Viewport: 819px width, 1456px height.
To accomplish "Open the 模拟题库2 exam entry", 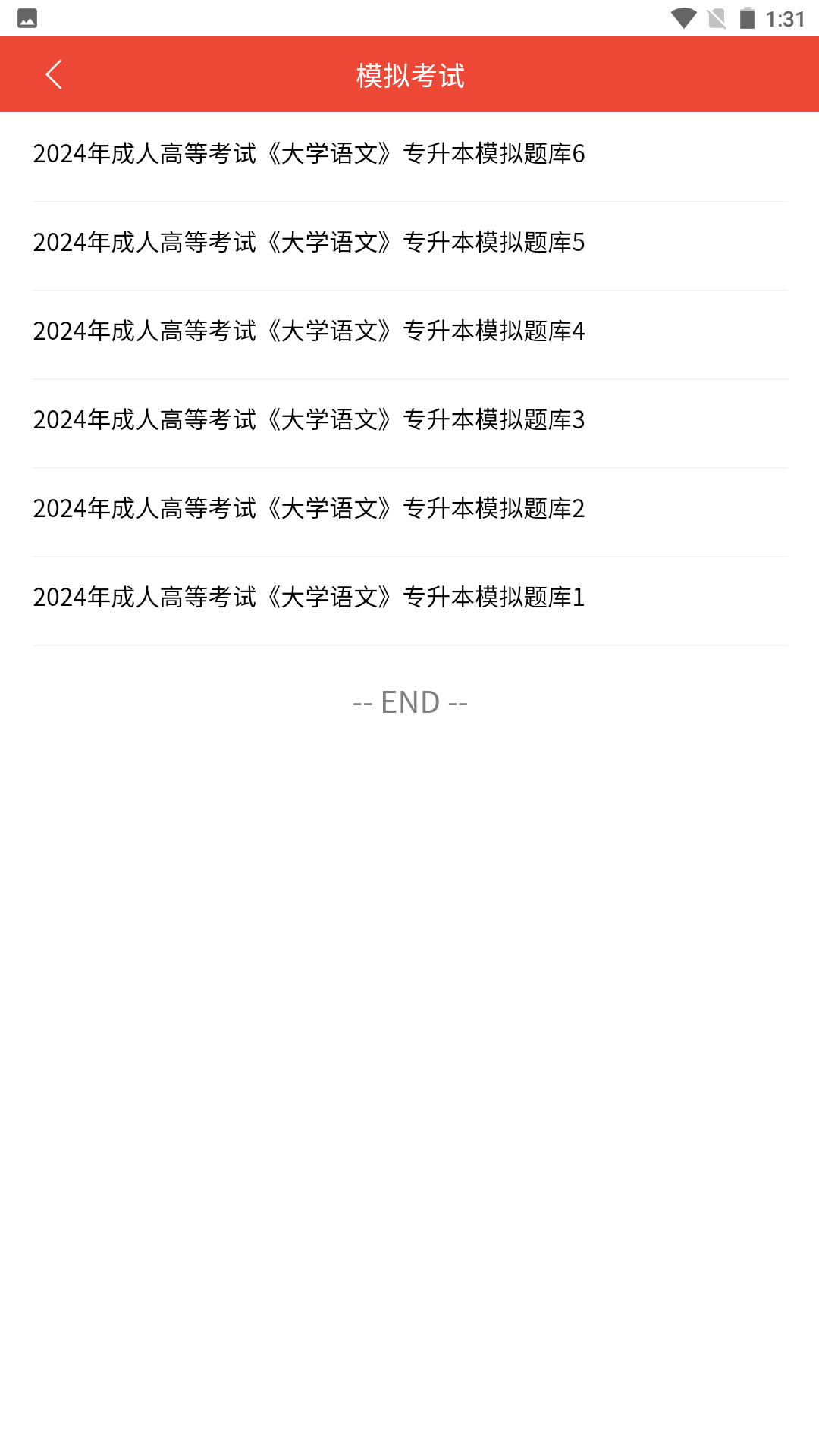I will [x=409, y=509].
